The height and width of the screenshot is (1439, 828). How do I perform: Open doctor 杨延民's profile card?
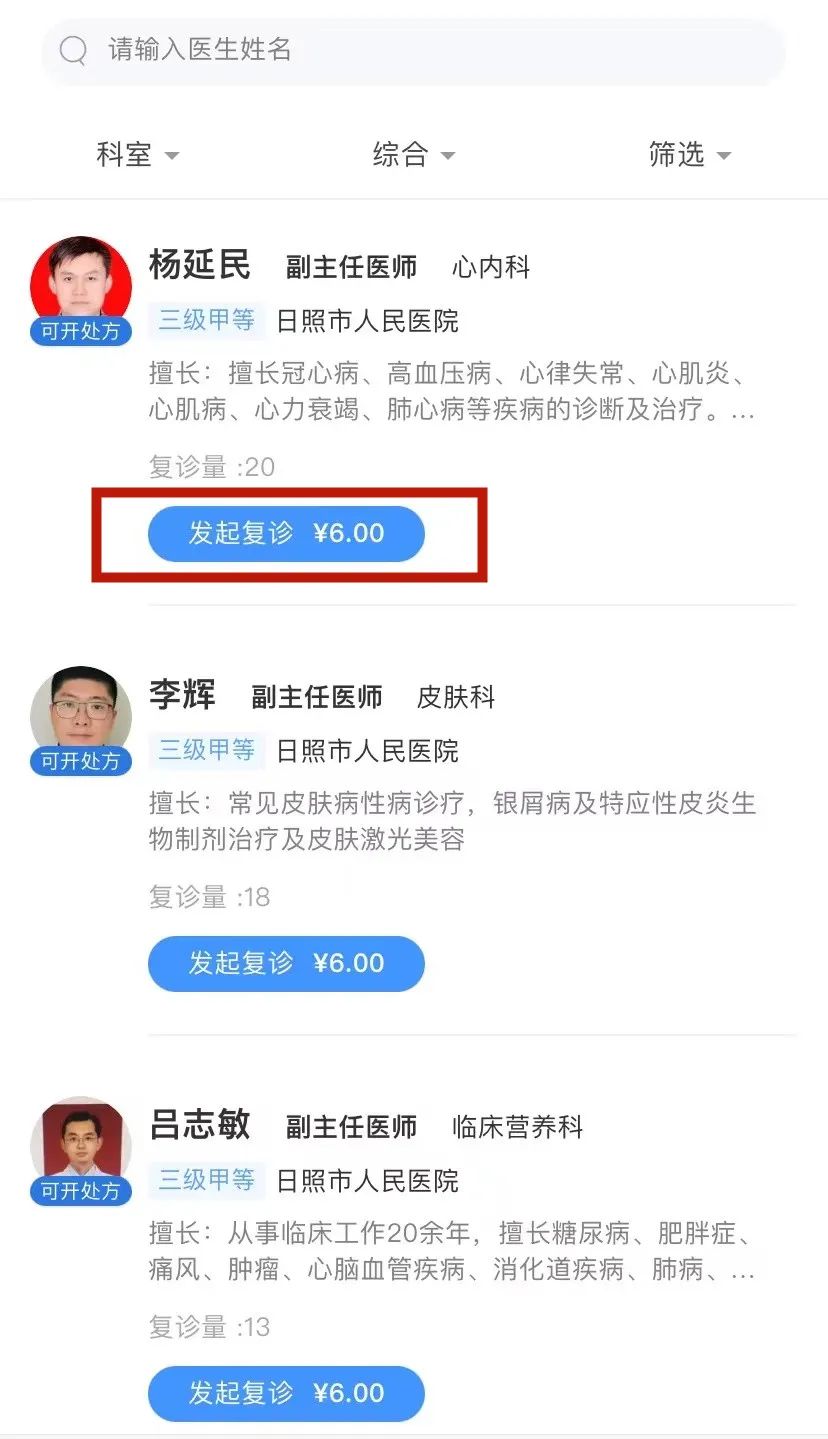pyautogui.click(x=413, y=402)
